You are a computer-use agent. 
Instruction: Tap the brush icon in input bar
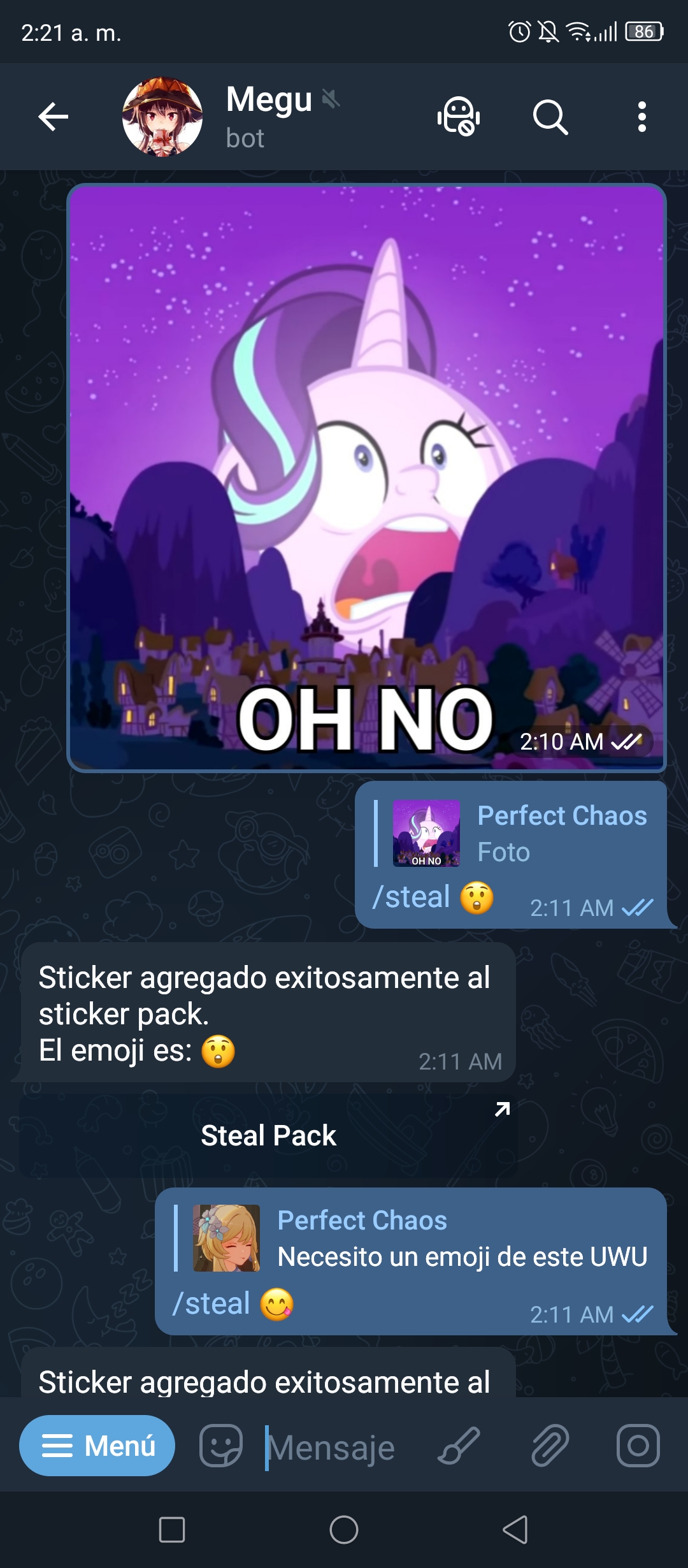(x=459, y=1445)
